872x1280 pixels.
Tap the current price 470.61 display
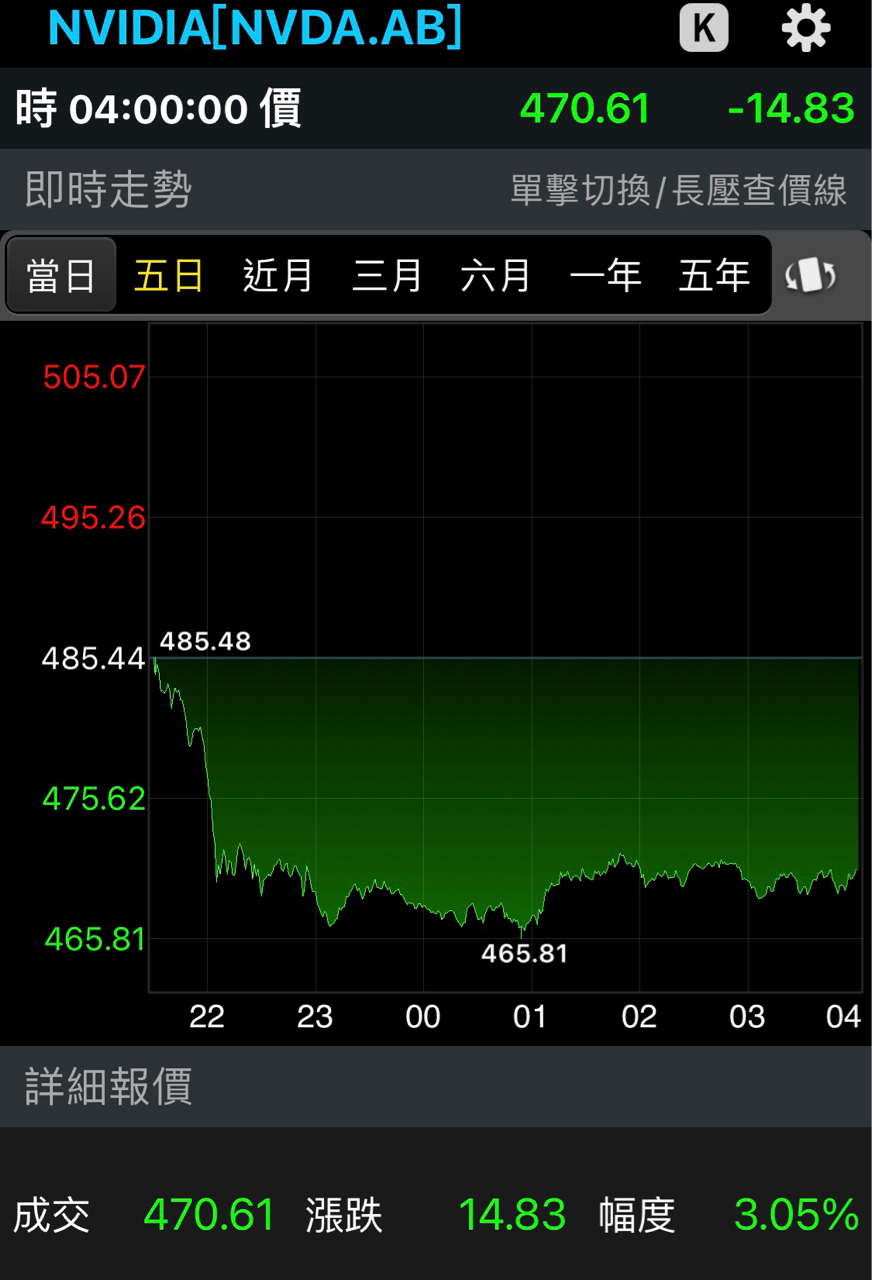(585, 108)
